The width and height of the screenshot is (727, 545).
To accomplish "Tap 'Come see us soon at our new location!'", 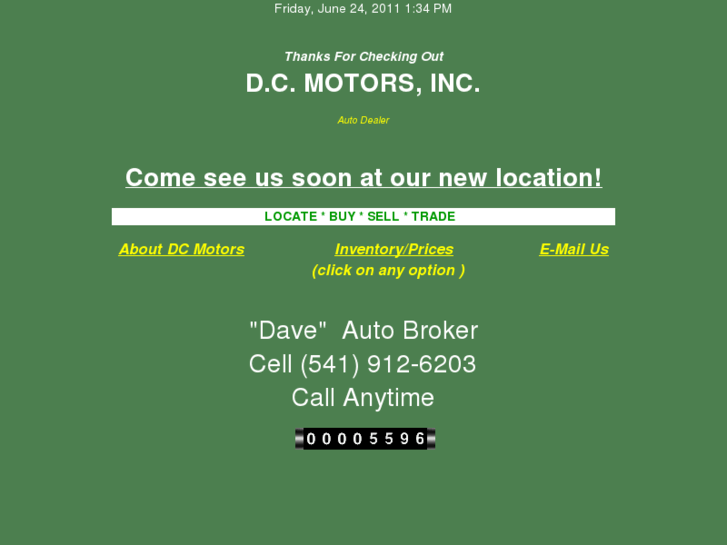I will click(363, 178).
